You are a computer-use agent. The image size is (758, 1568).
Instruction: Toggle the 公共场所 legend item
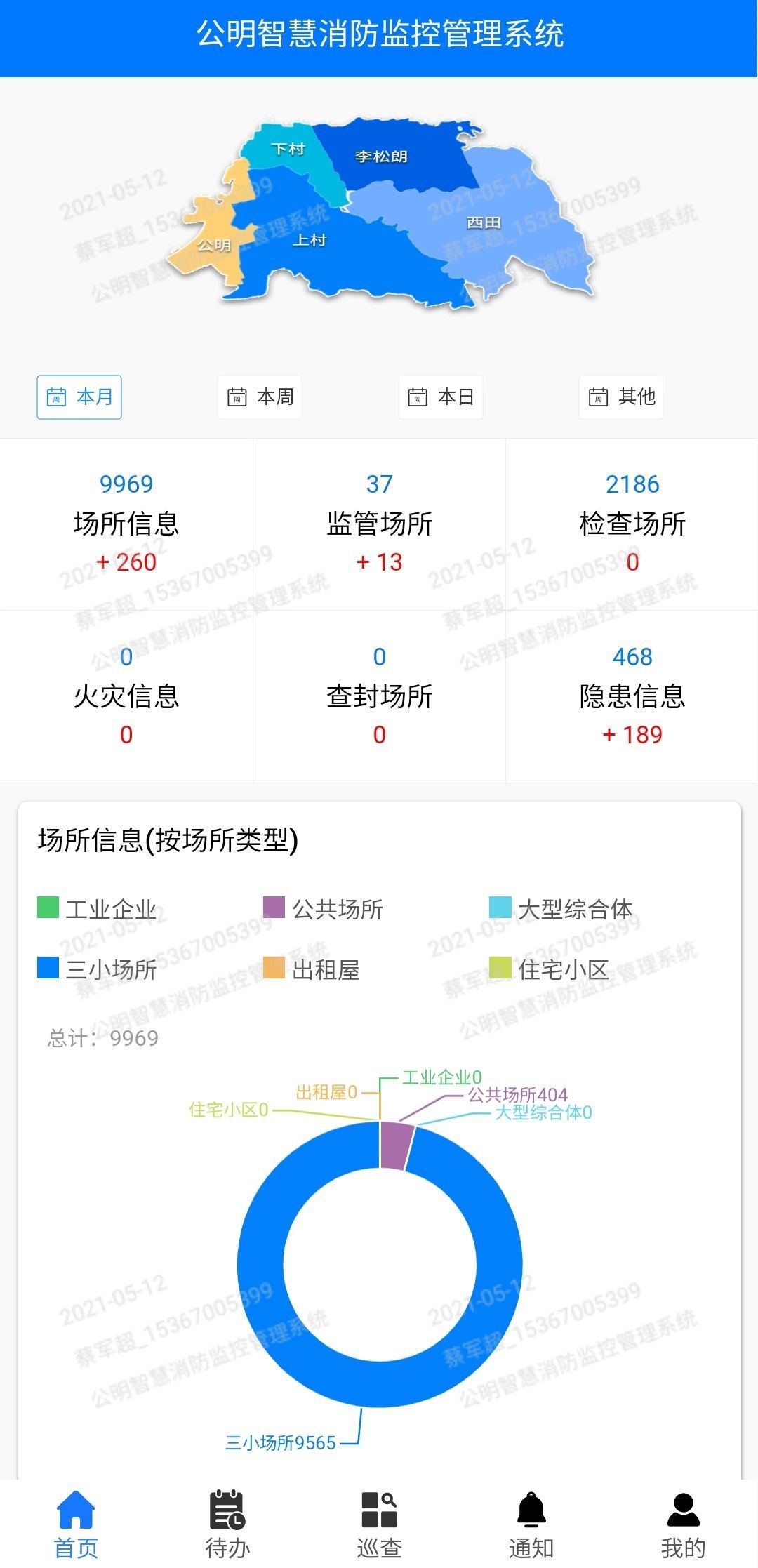pyautogui.click(x=323, y=909)
